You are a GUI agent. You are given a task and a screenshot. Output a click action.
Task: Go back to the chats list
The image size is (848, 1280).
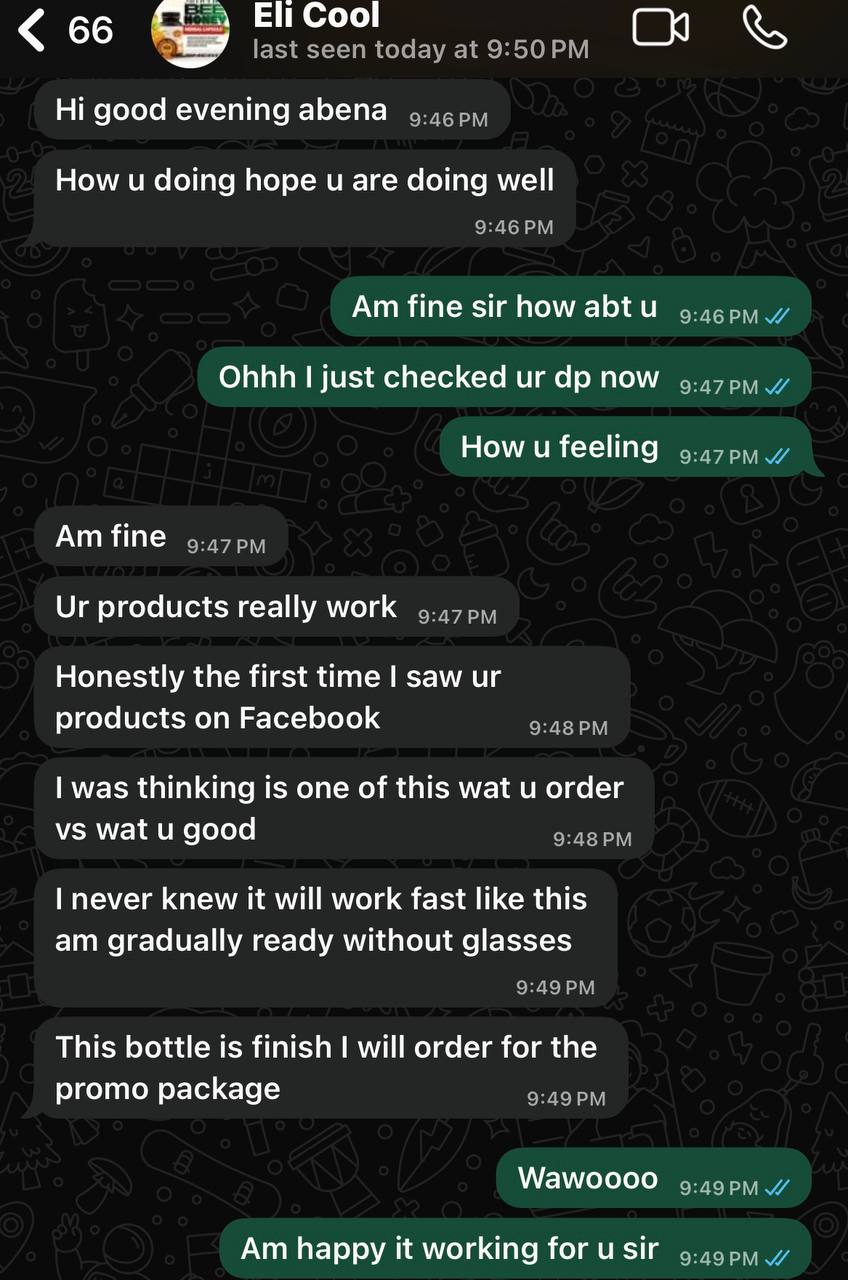tap(35, 30)
